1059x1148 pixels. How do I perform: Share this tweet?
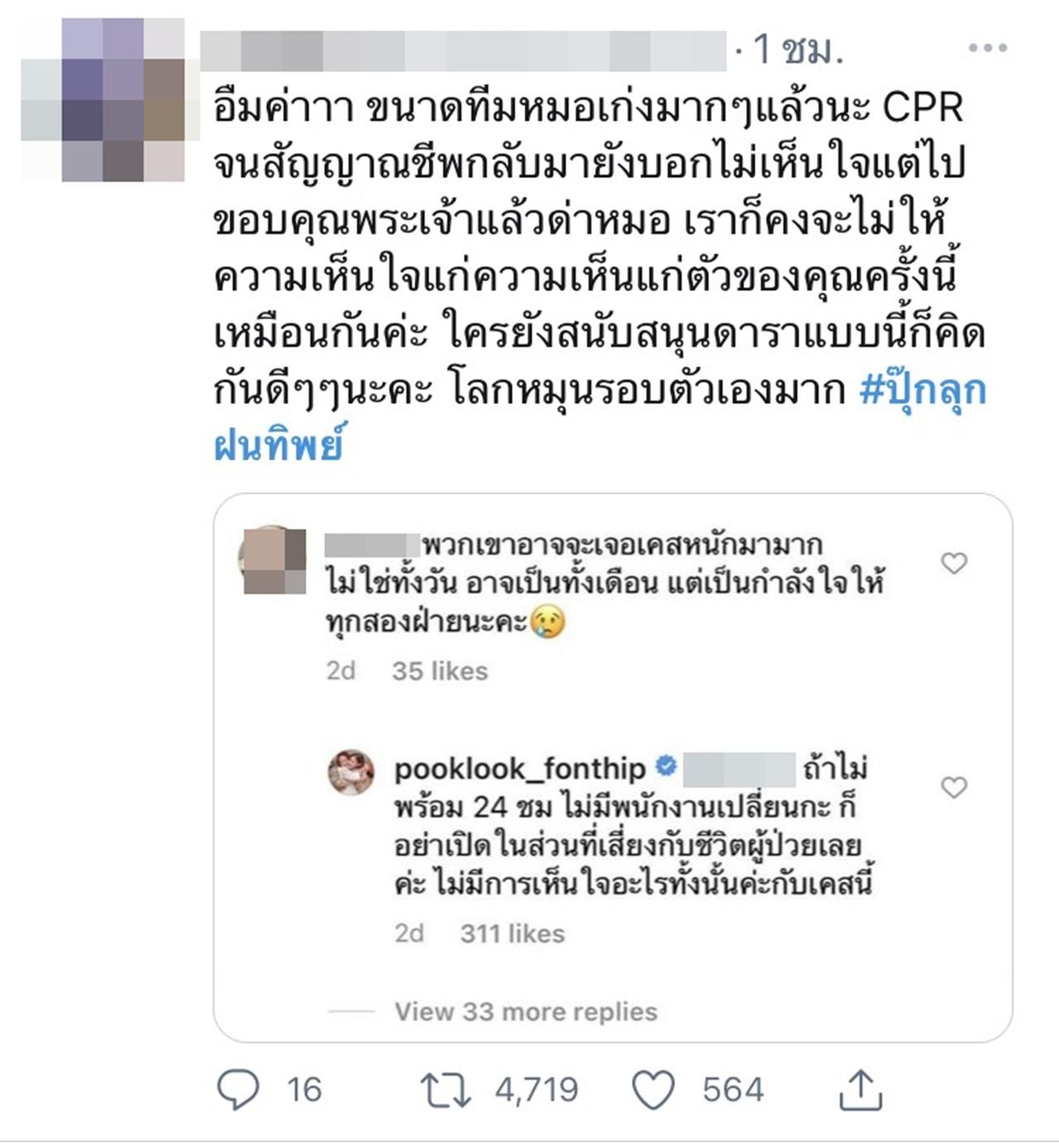click(860, 1089)
